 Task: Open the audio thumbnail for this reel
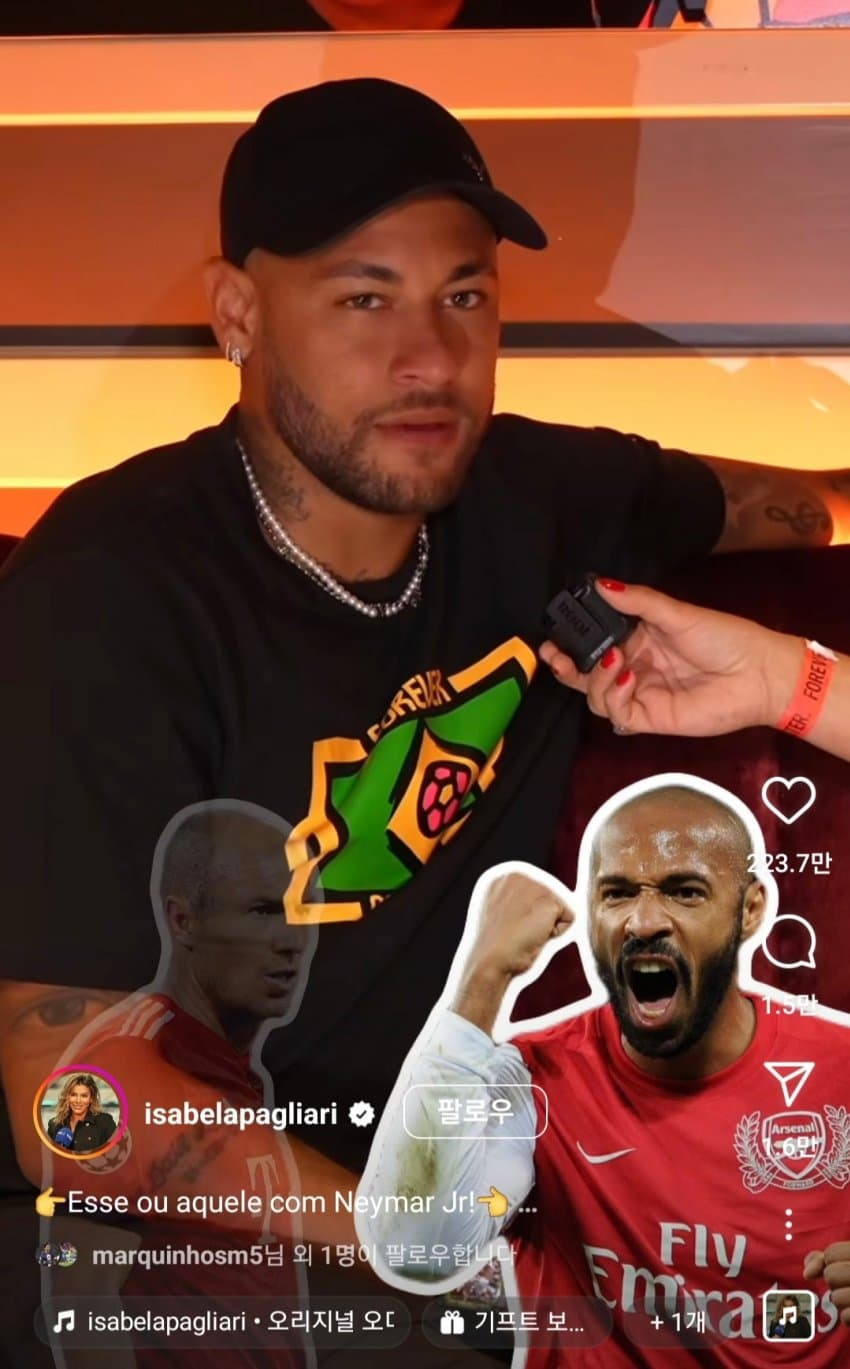(788, 1316)
